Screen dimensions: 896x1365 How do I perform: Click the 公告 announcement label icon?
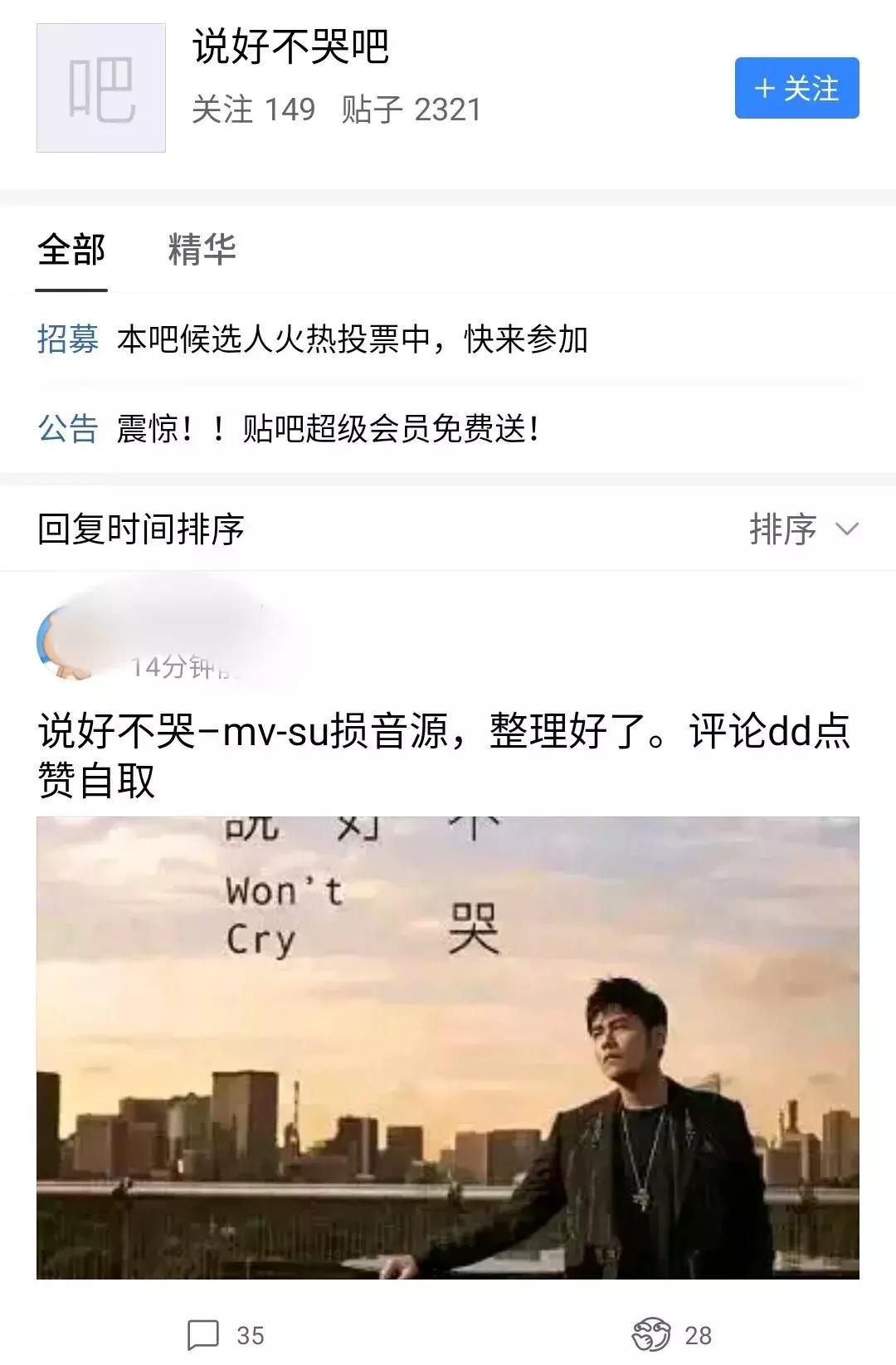coord(66,429)
